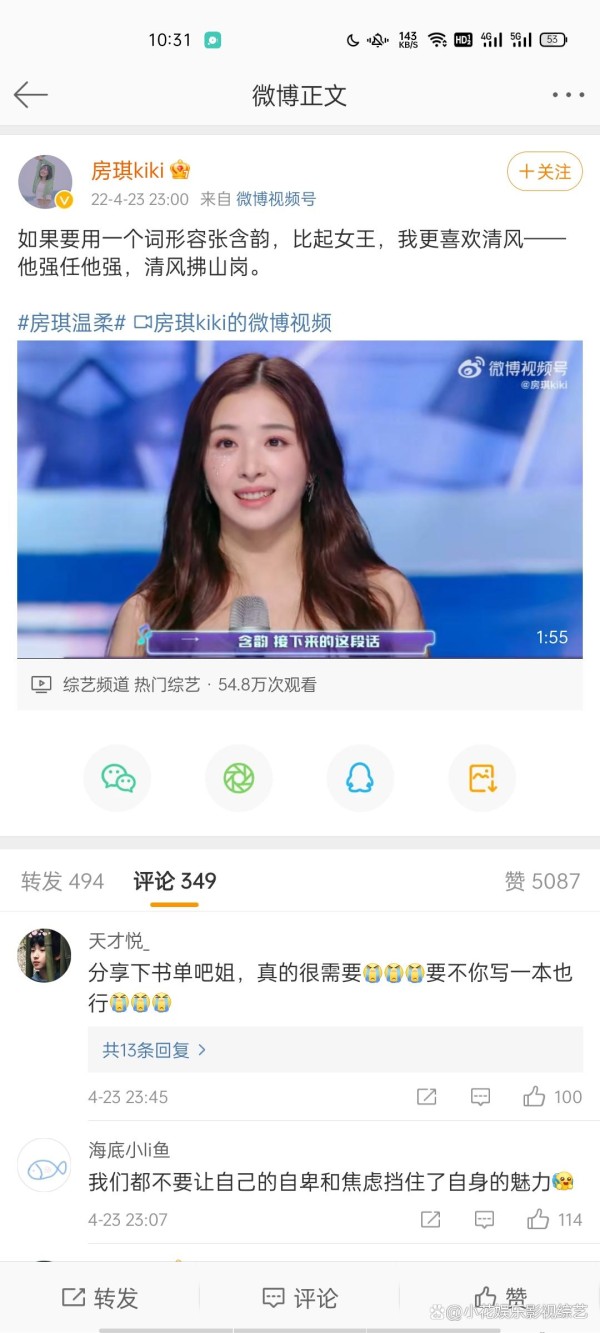This screenshot has height=1333, width=600.
Task: View the 赞 5087 likes list
Action: (542, 881)
